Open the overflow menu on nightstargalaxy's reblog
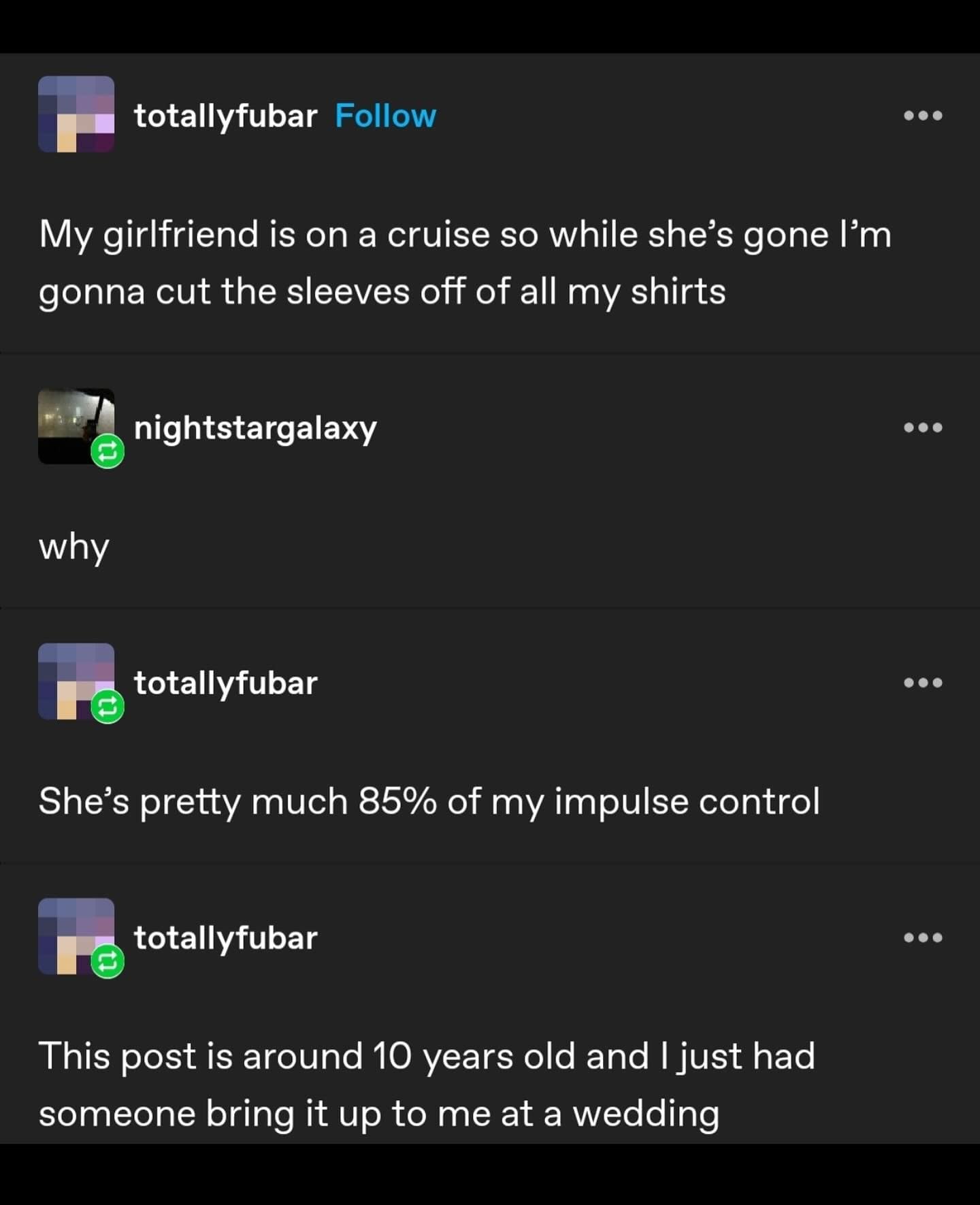Screen dimensions: 980x1205 923,428
